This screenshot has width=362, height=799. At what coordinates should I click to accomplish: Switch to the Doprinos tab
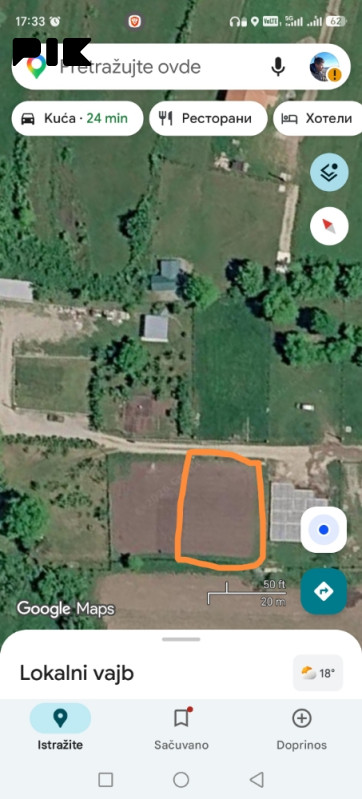(x=301, y=727)
